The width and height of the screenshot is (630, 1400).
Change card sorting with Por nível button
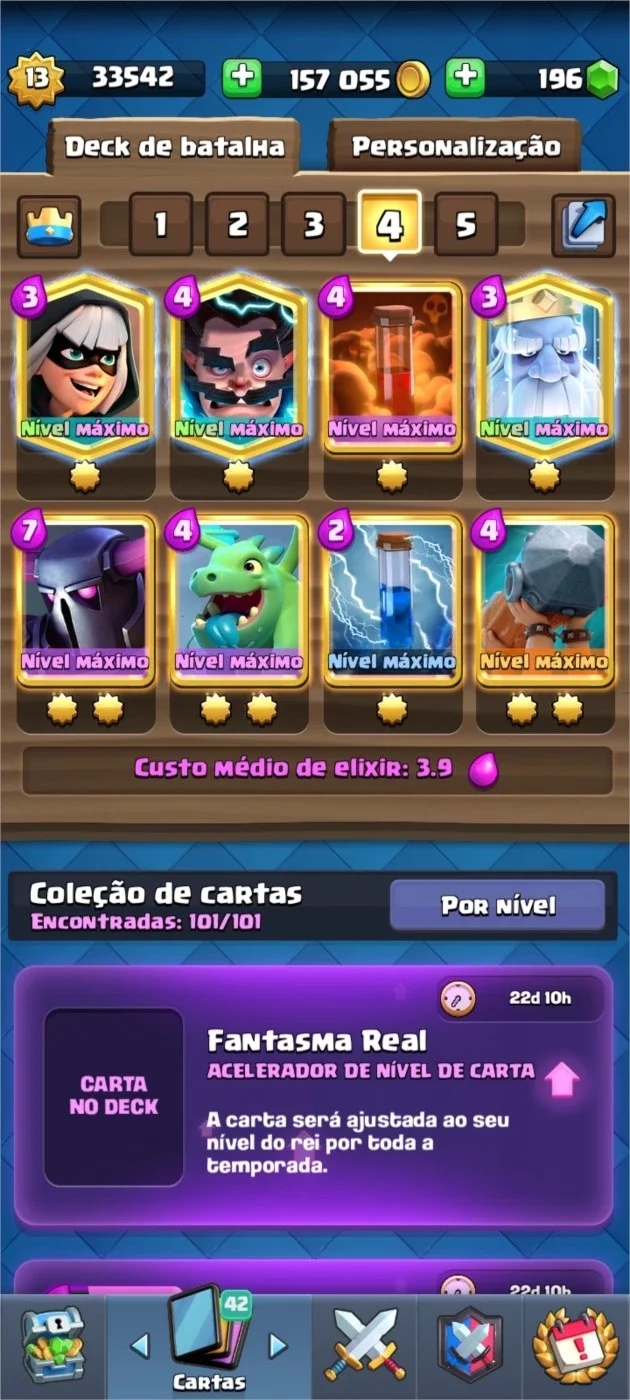pos(497,906)
